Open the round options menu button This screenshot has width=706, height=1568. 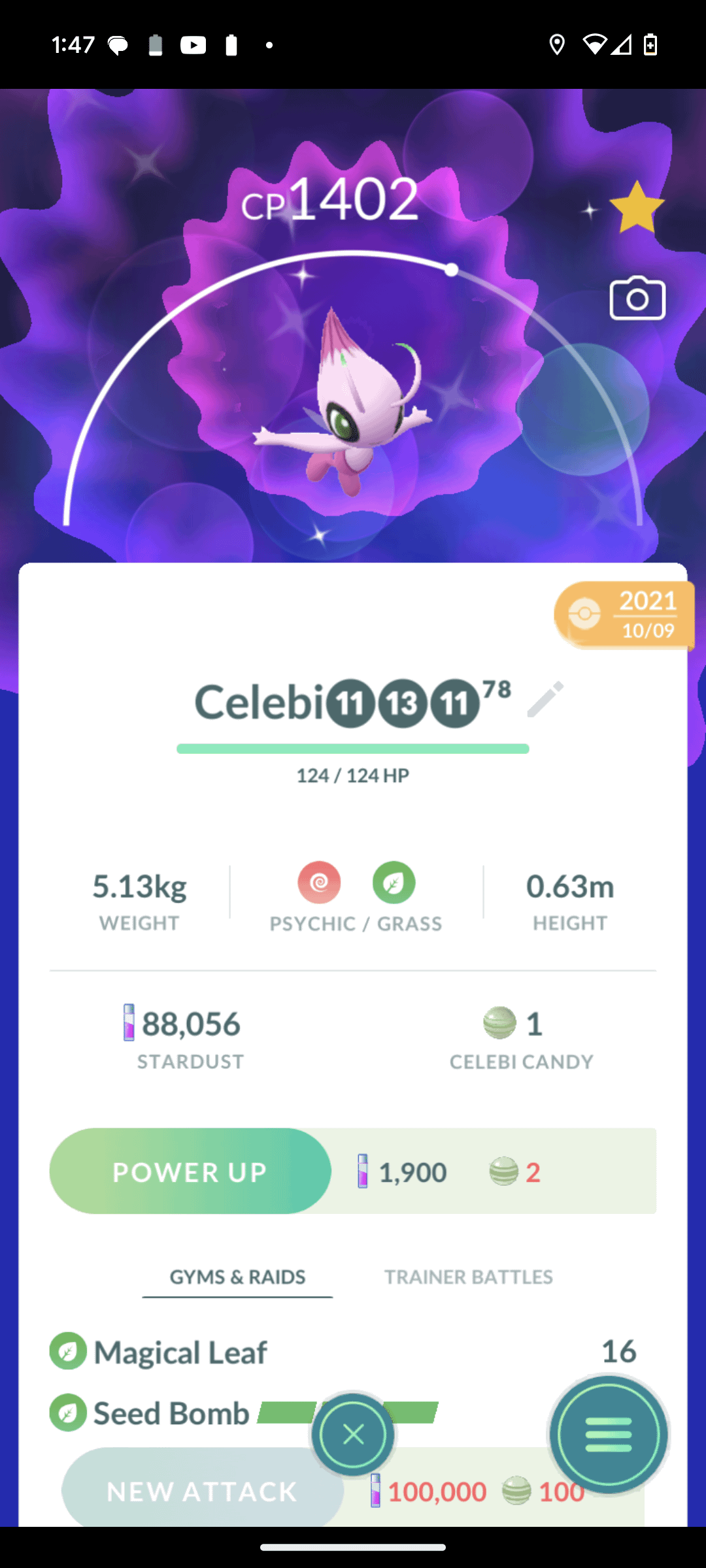608,1435
